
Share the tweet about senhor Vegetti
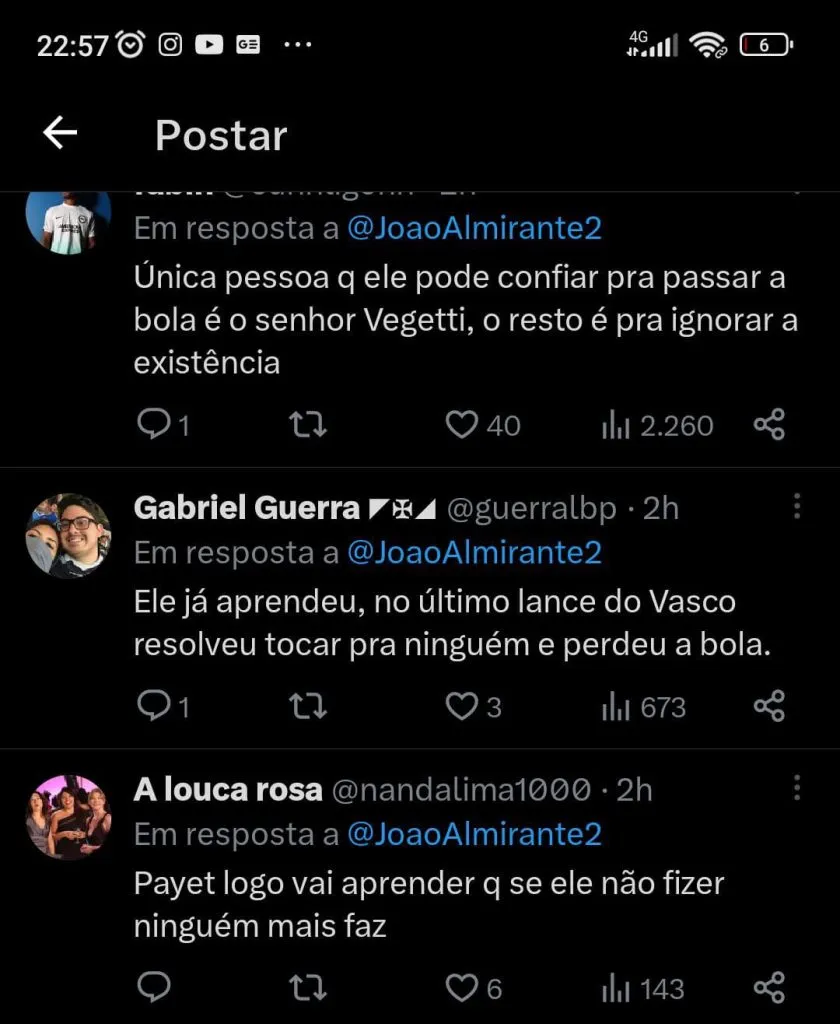(769, 425)
